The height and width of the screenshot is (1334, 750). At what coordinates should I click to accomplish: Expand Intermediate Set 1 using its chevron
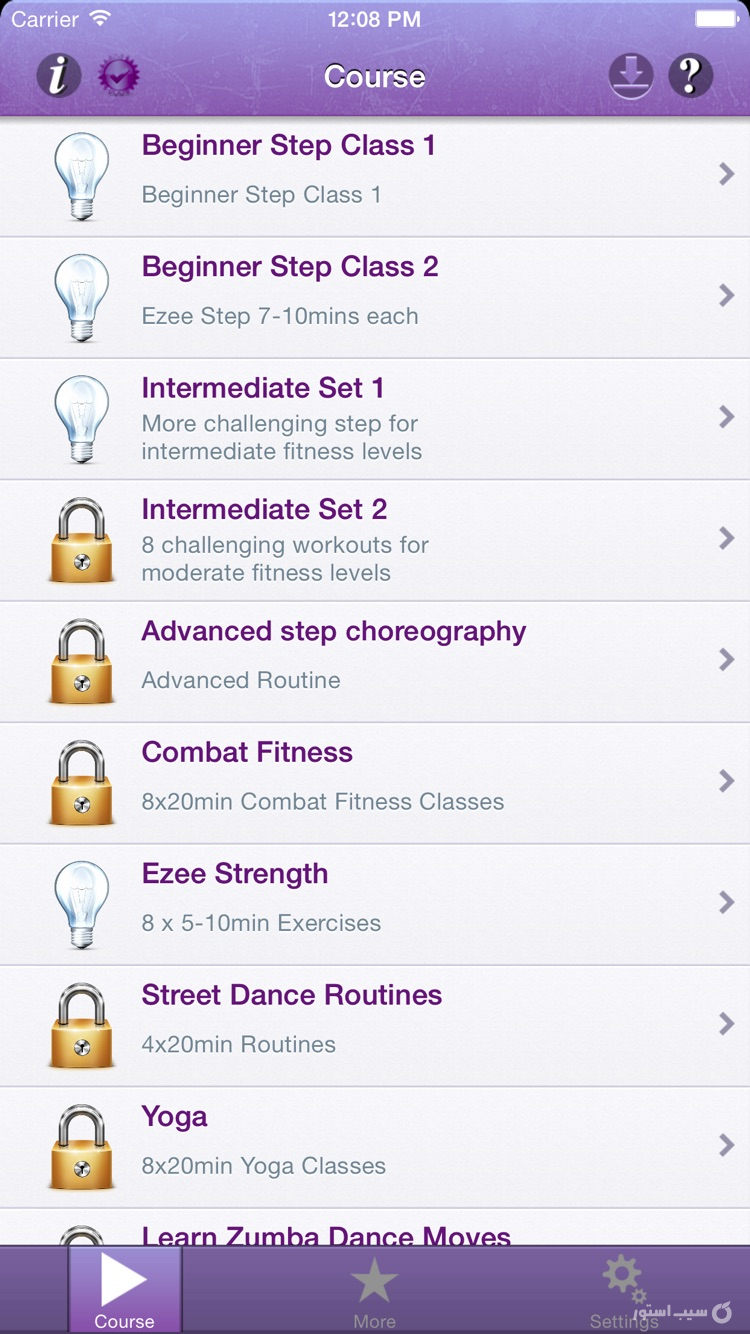click(x=727, y=418)
